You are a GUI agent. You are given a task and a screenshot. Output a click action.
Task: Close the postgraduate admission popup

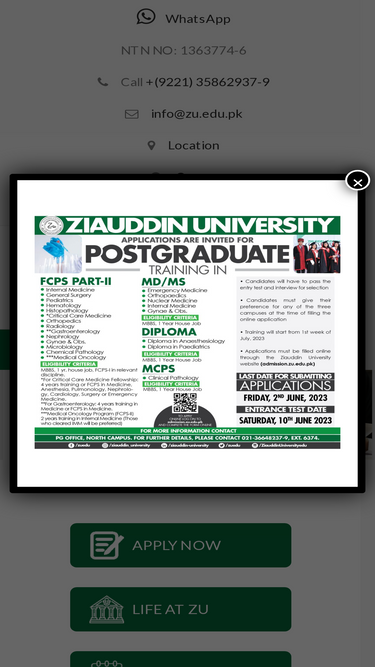358,182
